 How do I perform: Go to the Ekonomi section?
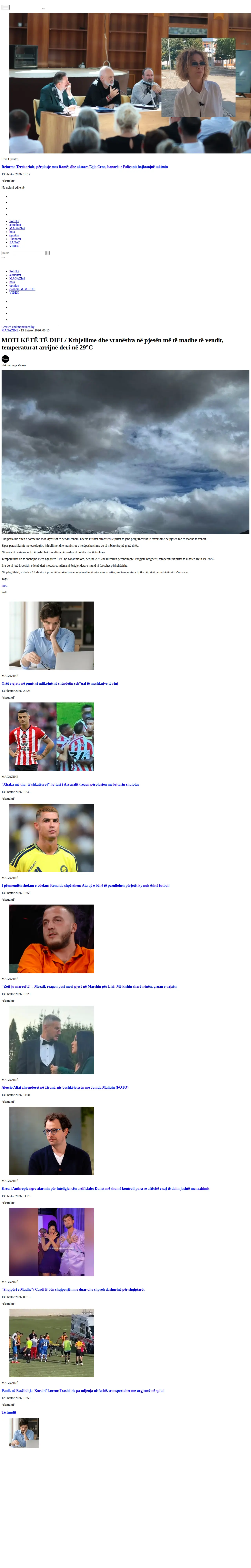pyautogui.click(x=15, y=239)
